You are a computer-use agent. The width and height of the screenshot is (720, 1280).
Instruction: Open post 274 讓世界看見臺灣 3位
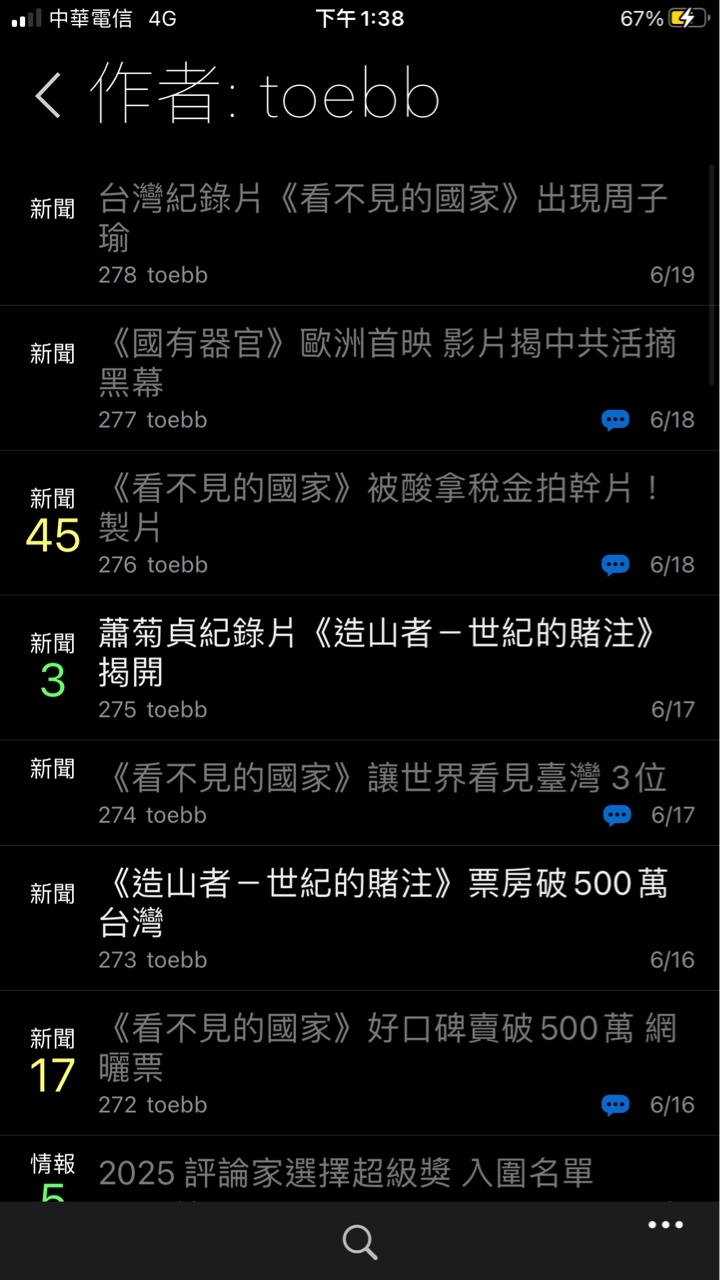[x=383, y=778]
